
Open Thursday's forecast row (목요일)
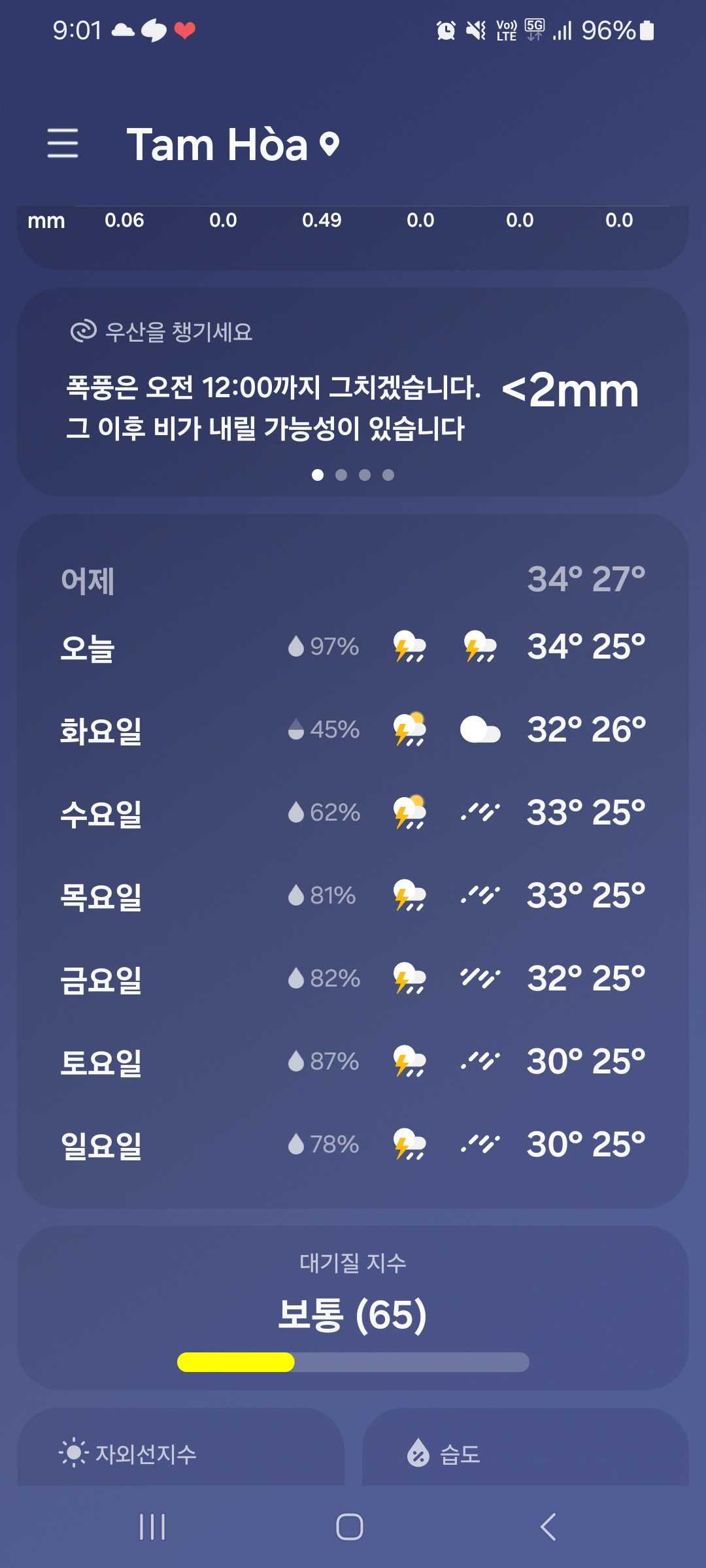tap(353, 896)
